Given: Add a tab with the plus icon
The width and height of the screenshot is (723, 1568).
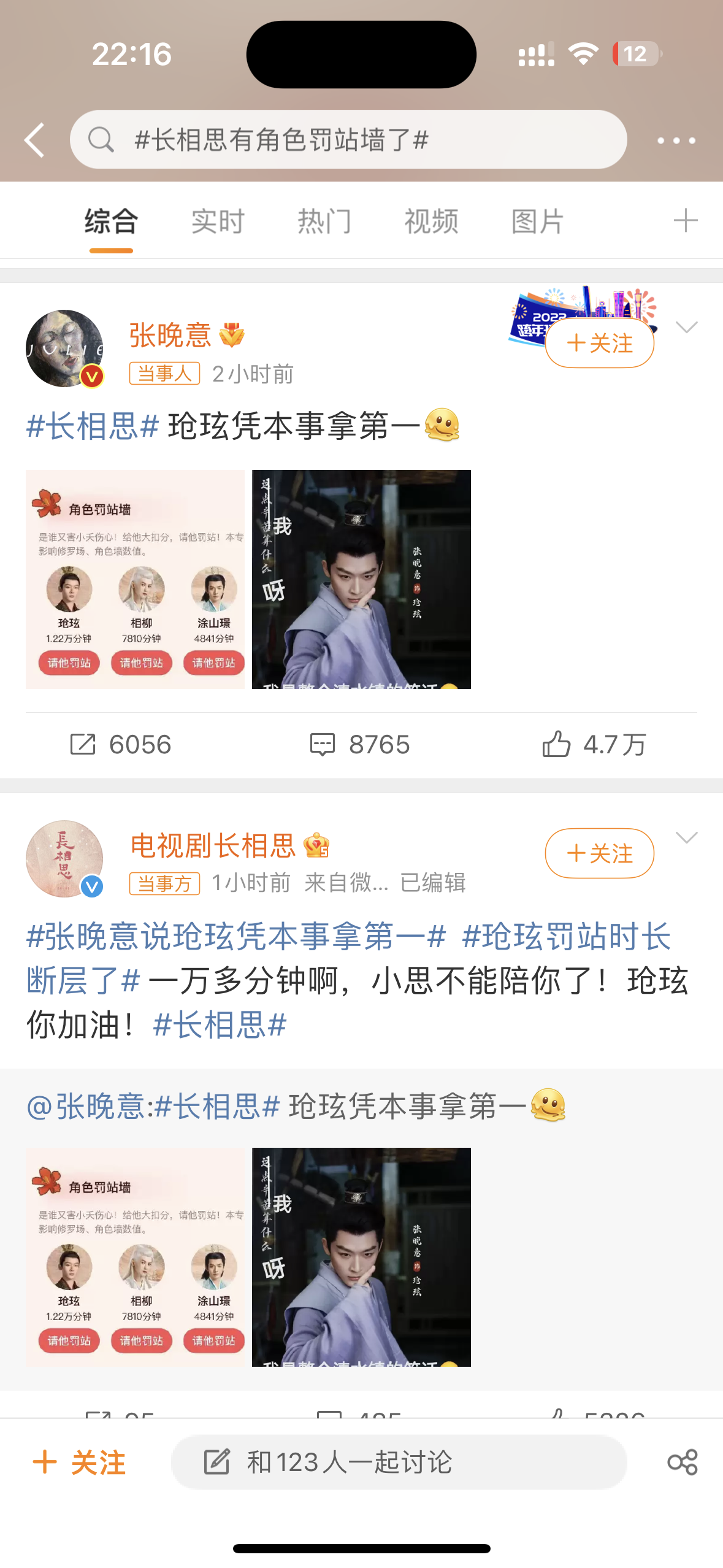Looking at the screenshot, I should (x=685, y=221).
